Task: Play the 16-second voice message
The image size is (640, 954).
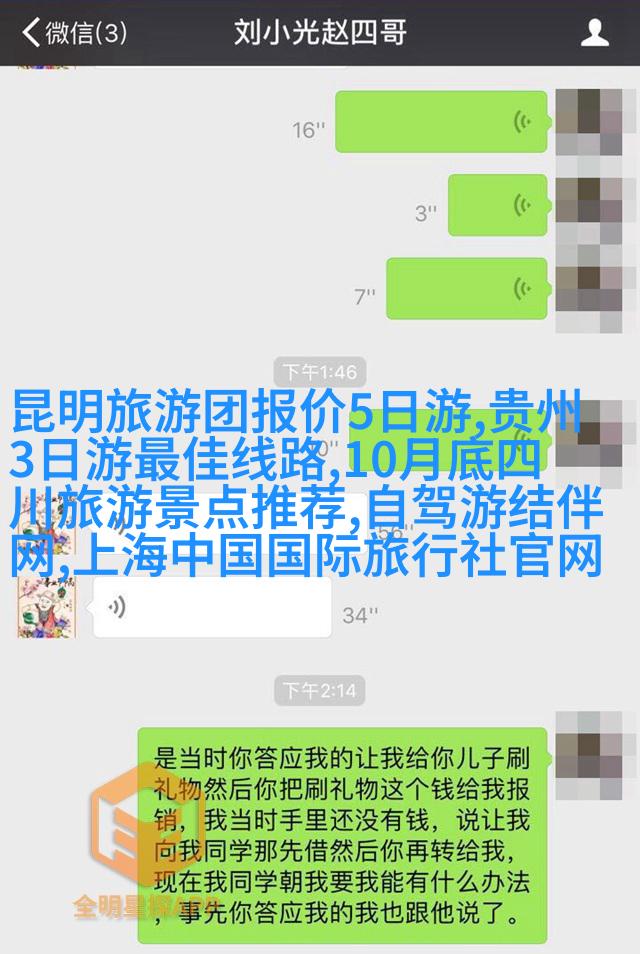Action: [x=441, y=122]
